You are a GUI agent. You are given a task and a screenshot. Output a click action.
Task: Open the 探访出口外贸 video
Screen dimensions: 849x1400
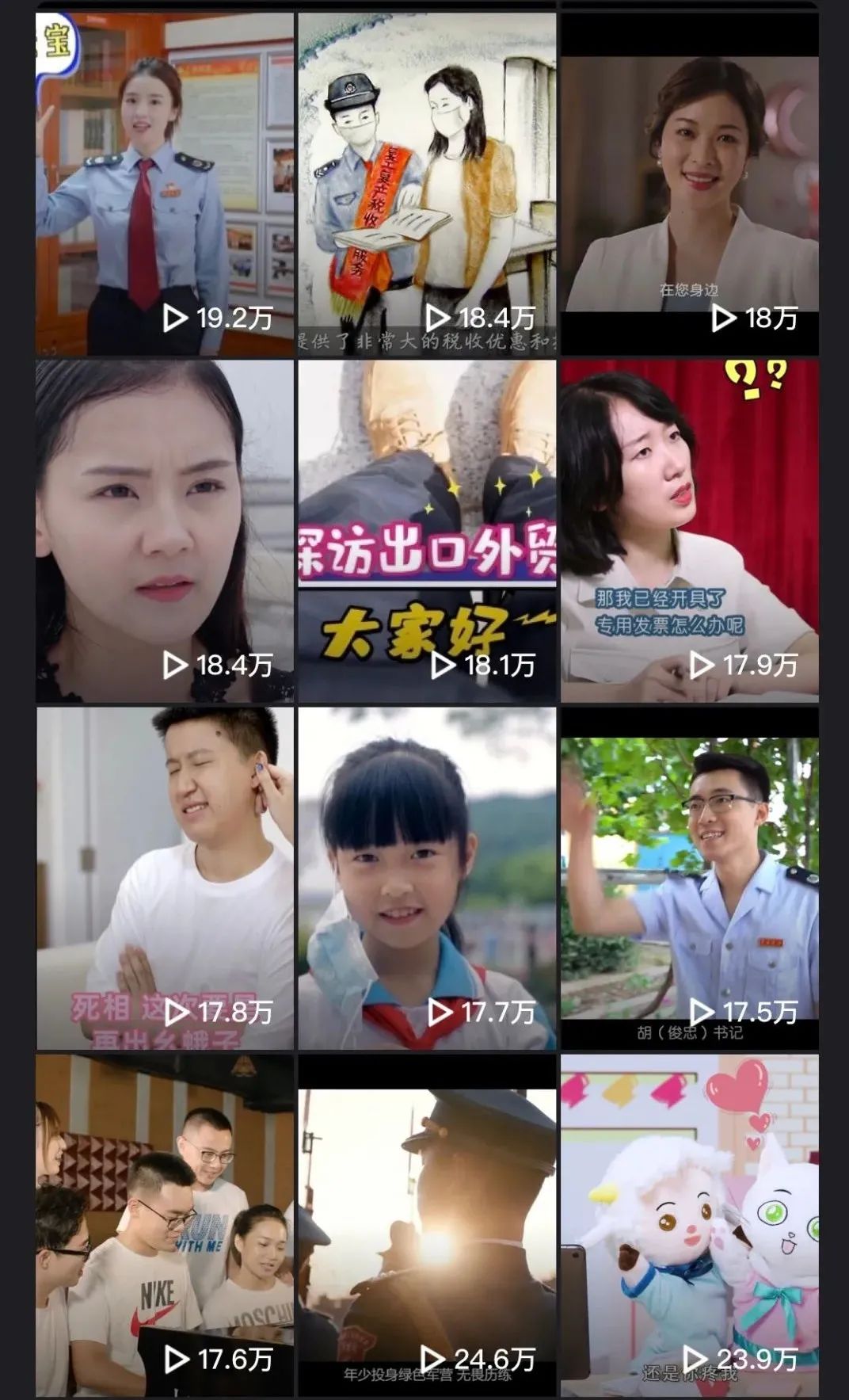(x=427, y=531)
